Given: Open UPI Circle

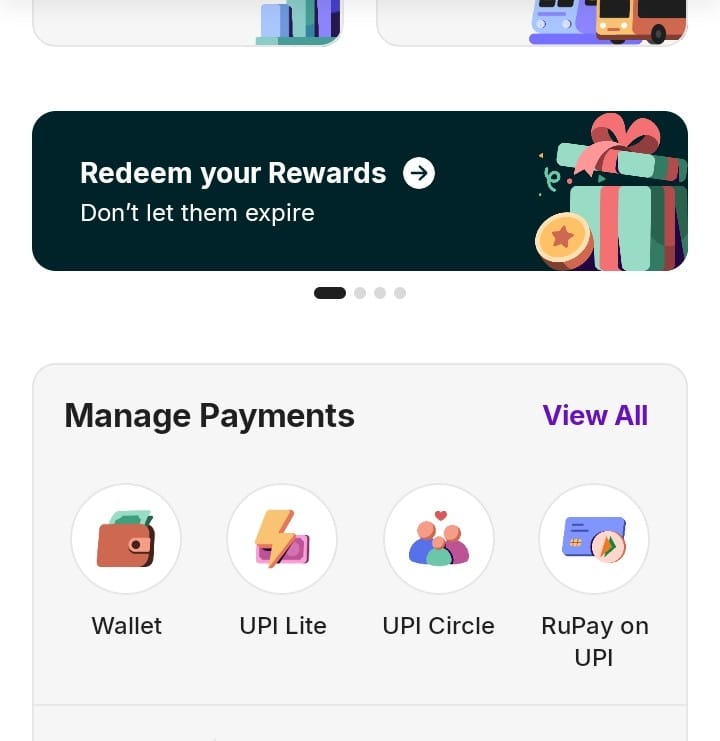Looking at the screenshot, I should tap(438, 540).
